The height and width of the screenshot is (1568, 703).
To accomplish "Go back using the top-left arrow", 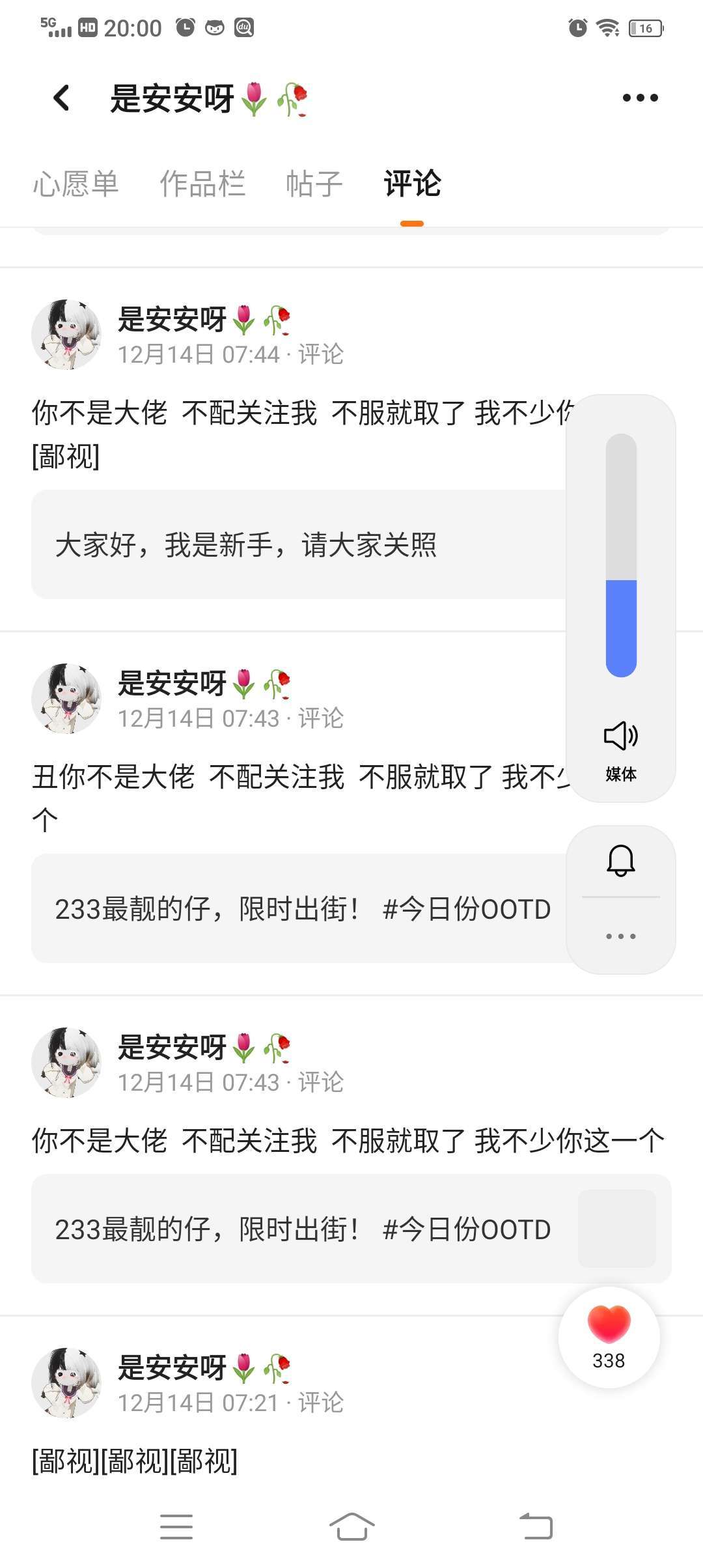I will point(62,98).
